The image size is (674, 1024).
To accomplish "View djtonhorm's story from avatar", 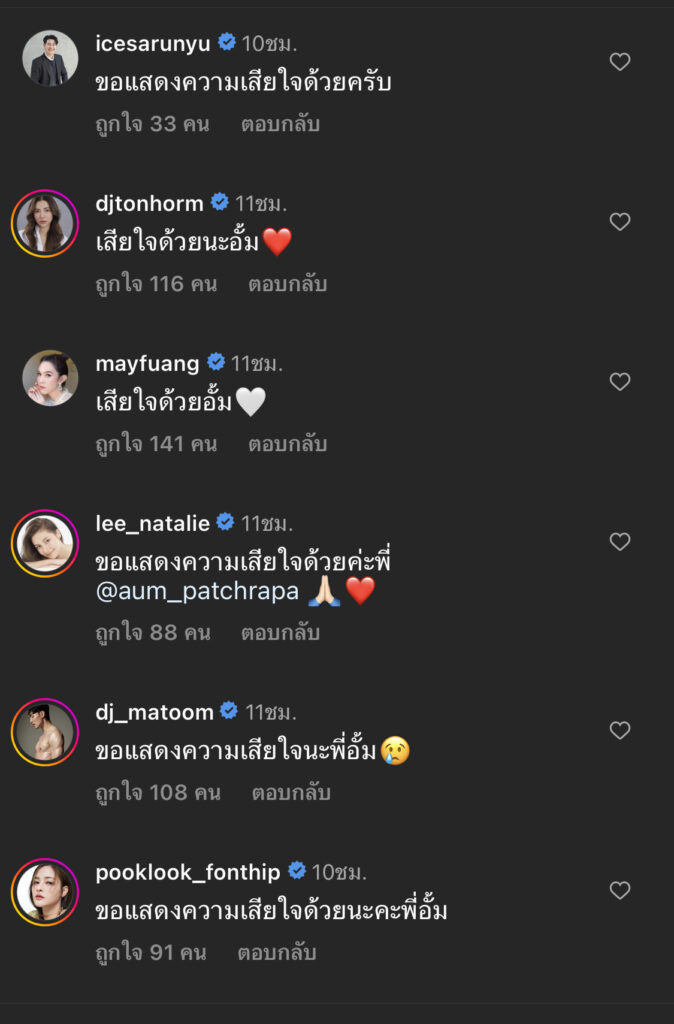I will tap(45, 222).
